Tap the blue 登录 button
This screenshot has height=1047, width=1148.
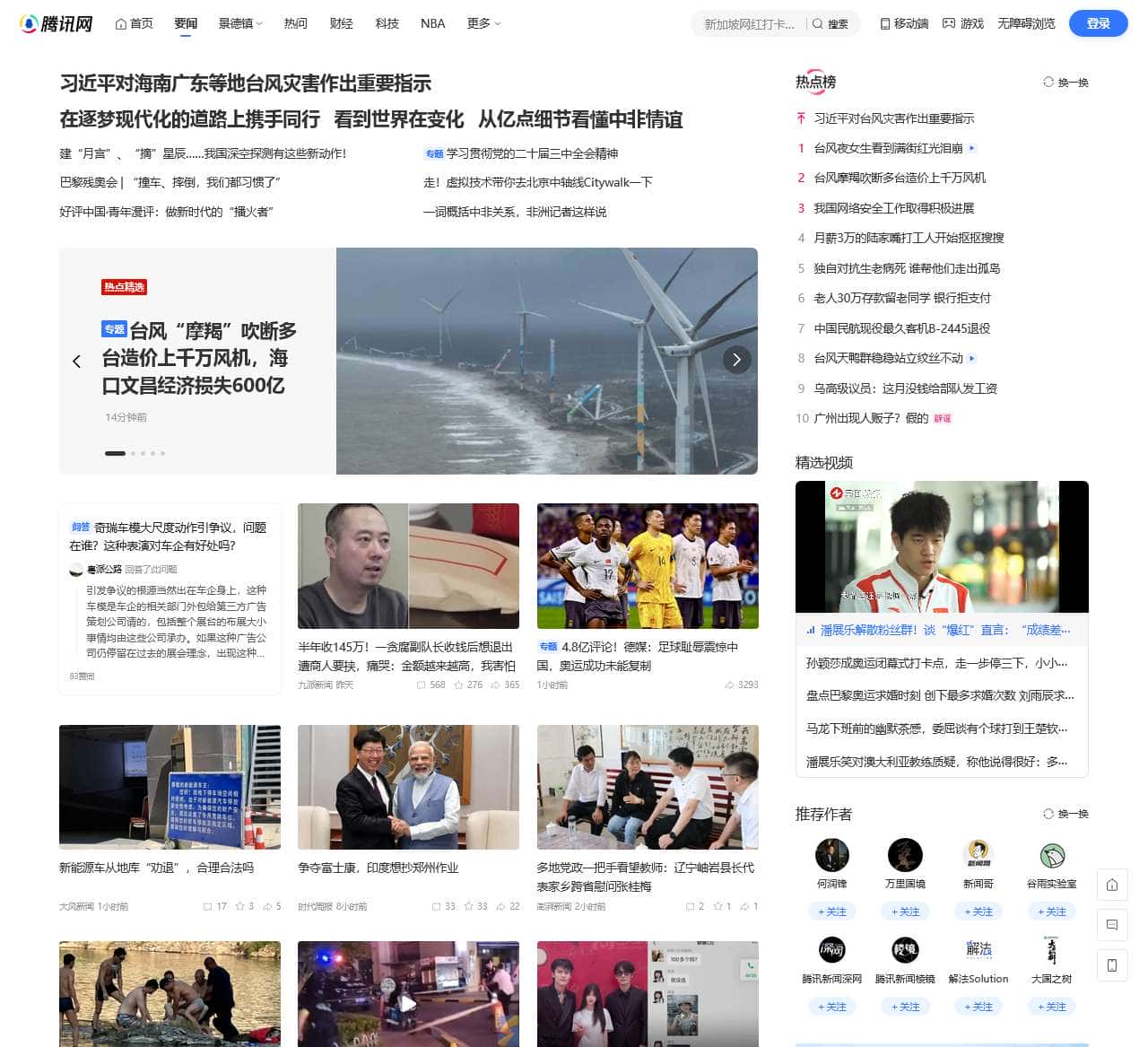[x=1098, y=23]
